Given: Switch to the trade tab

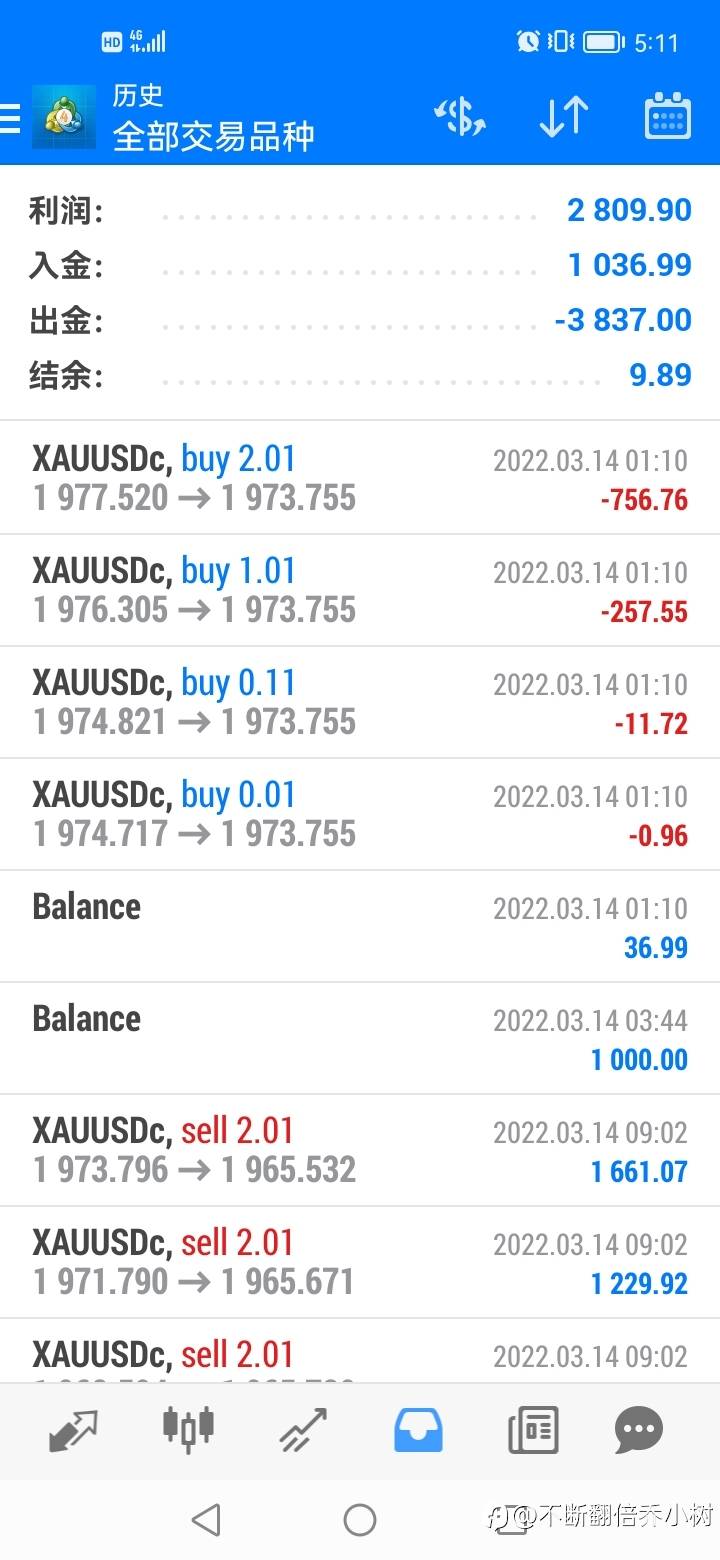Looking at the screenshot, I should click(x=303, y=1430).
